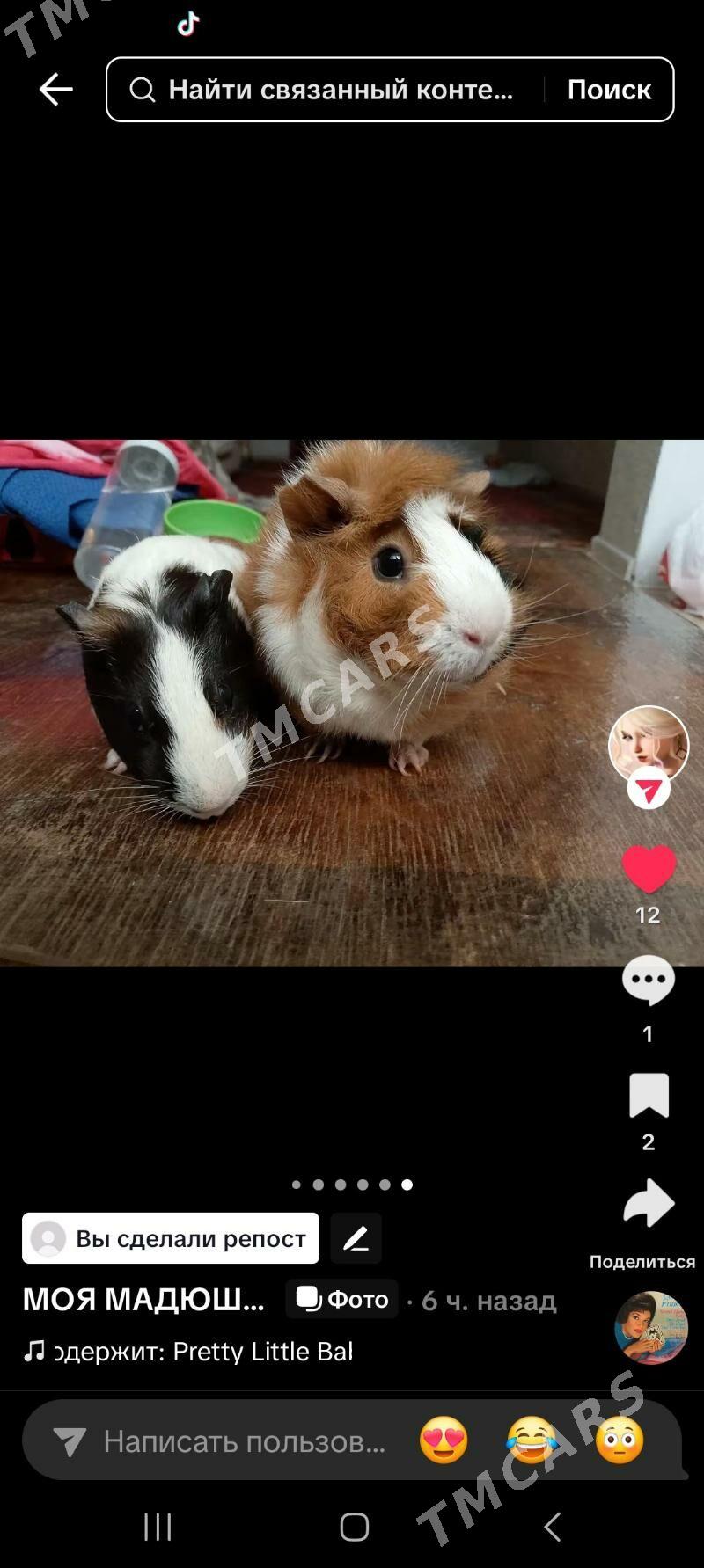Open the related content search field
Viewport: 704px width, 1568px height.
pyautogui.click(x=334, y=90)
